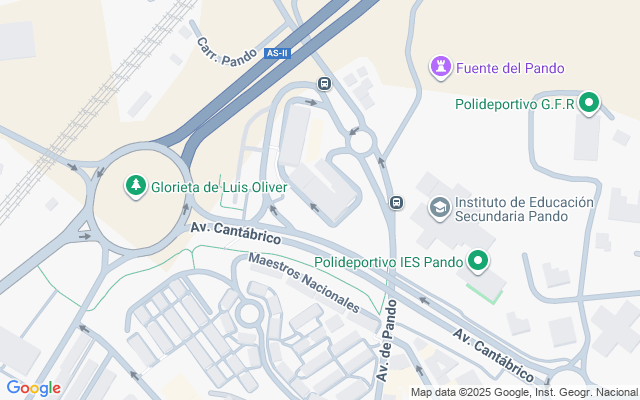Open the bus stop beside the Instituto

397,203
